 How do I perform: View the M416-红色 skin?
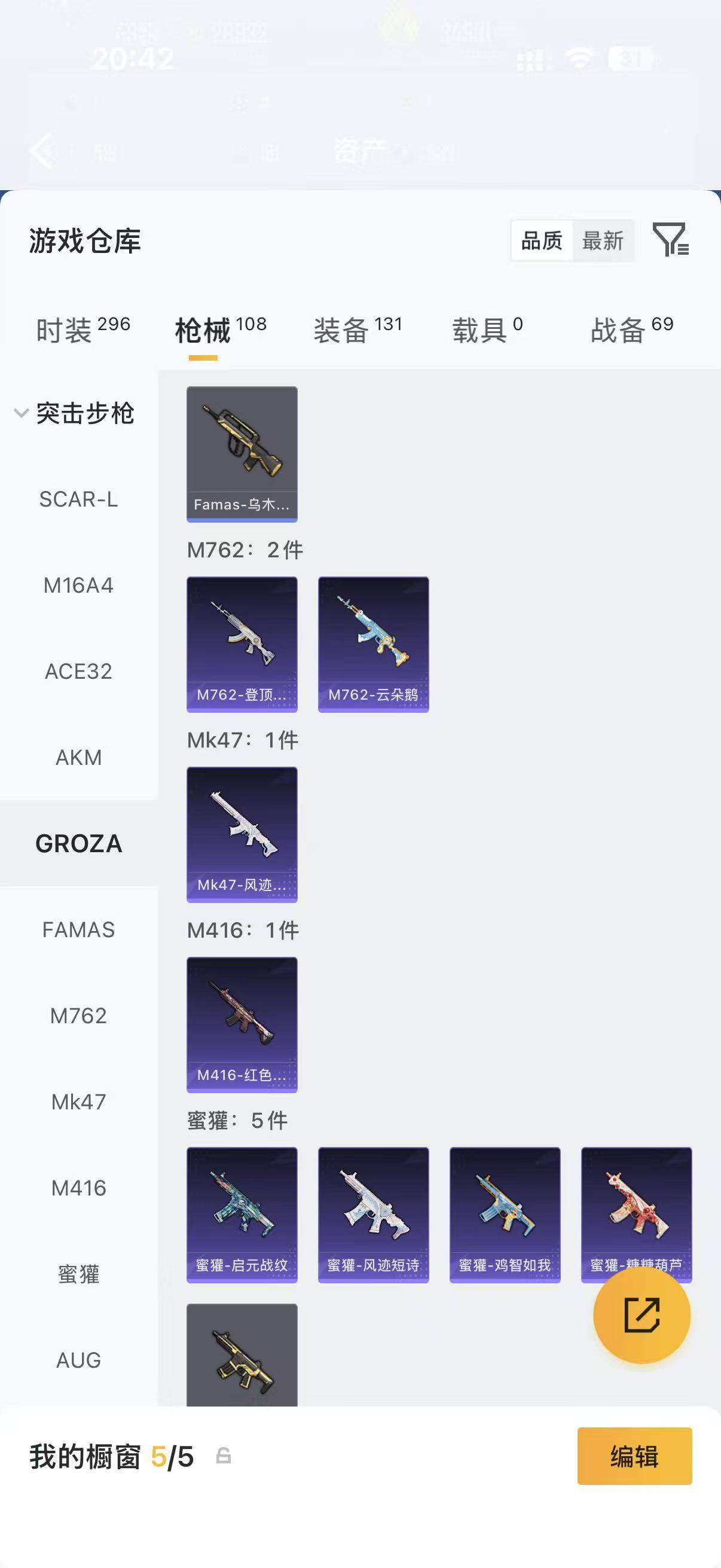tap(242, 1025)
